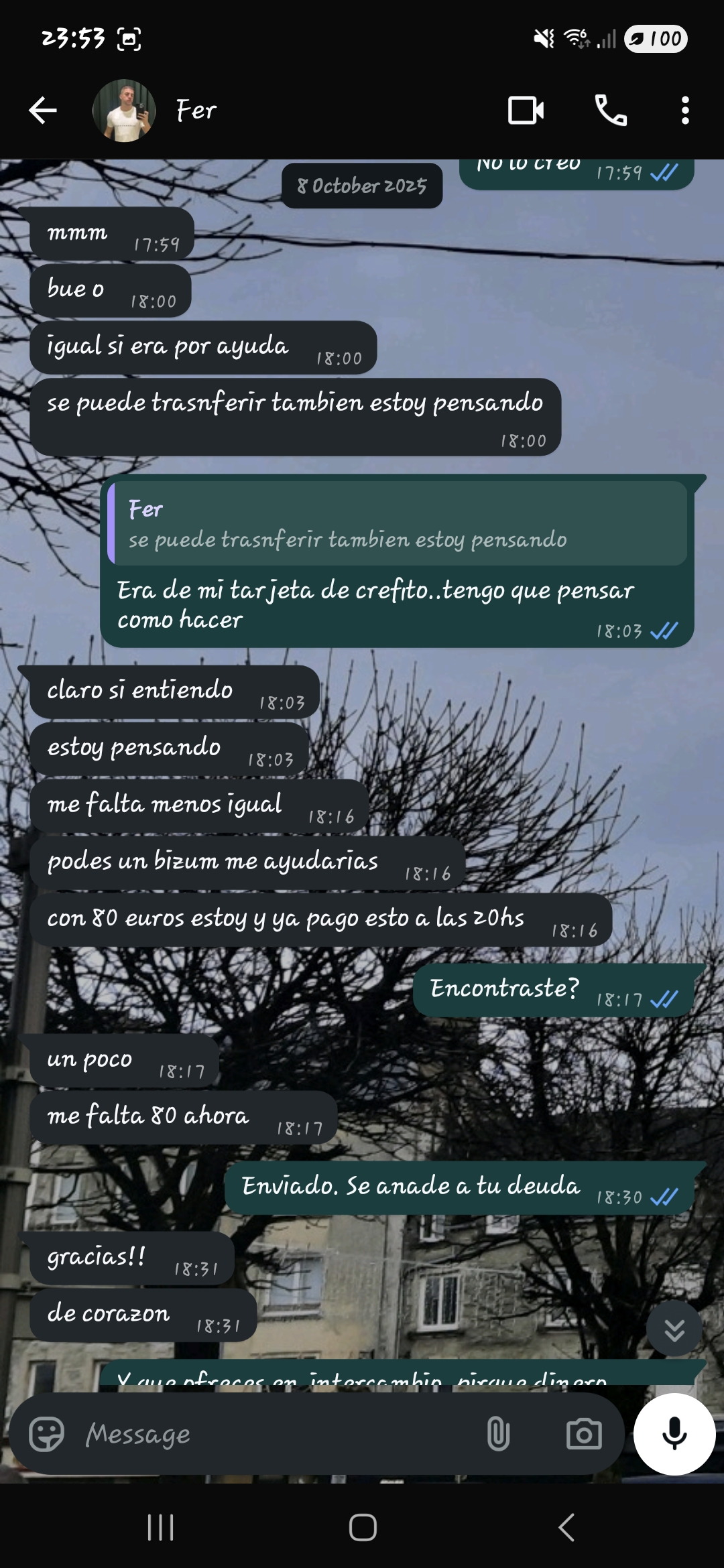
Task: Open the attachment paperclip menu
Action: [498, 1434]
